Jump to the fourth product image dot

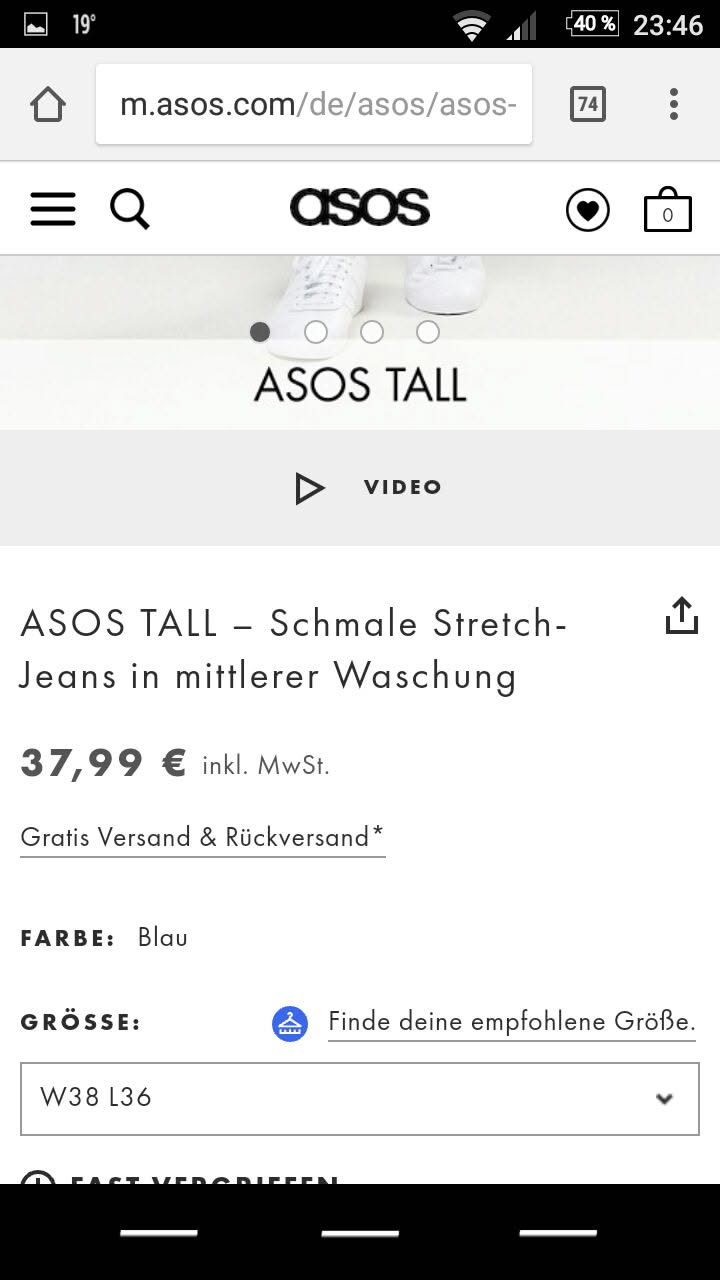pos(428,332)
